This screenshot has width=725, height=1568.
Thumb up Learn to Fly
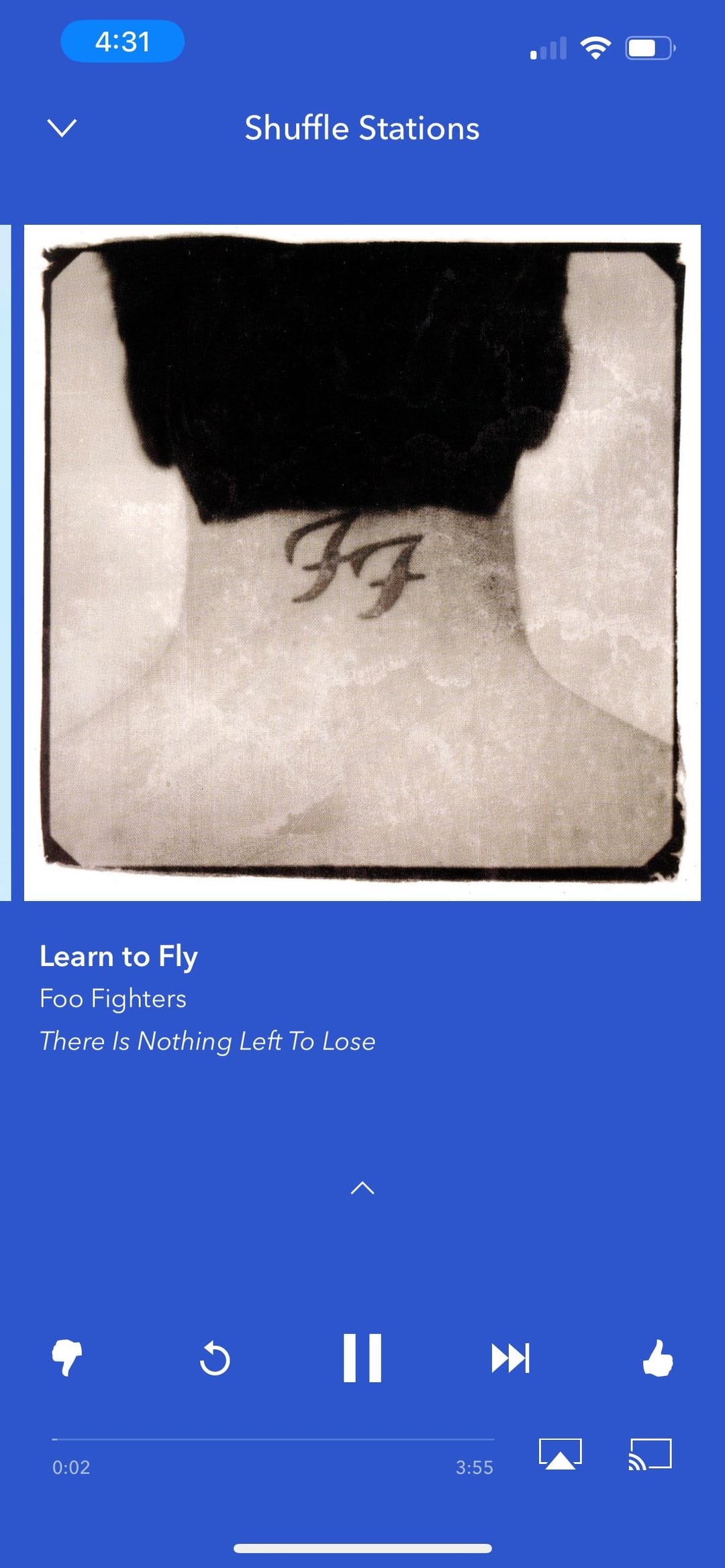(658, 1358)
